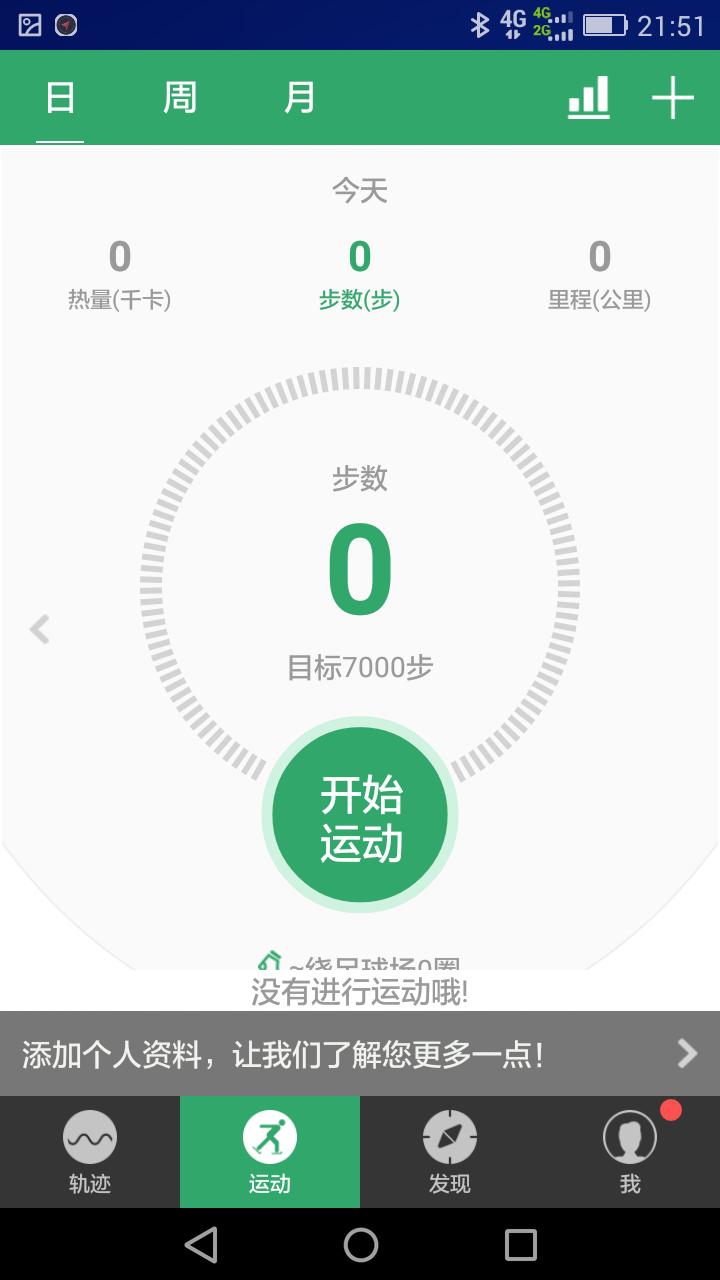Tap the arrow on the profile prompt banner
720x1280 pixels.
pyautogui.click(x=686, y=1053)
